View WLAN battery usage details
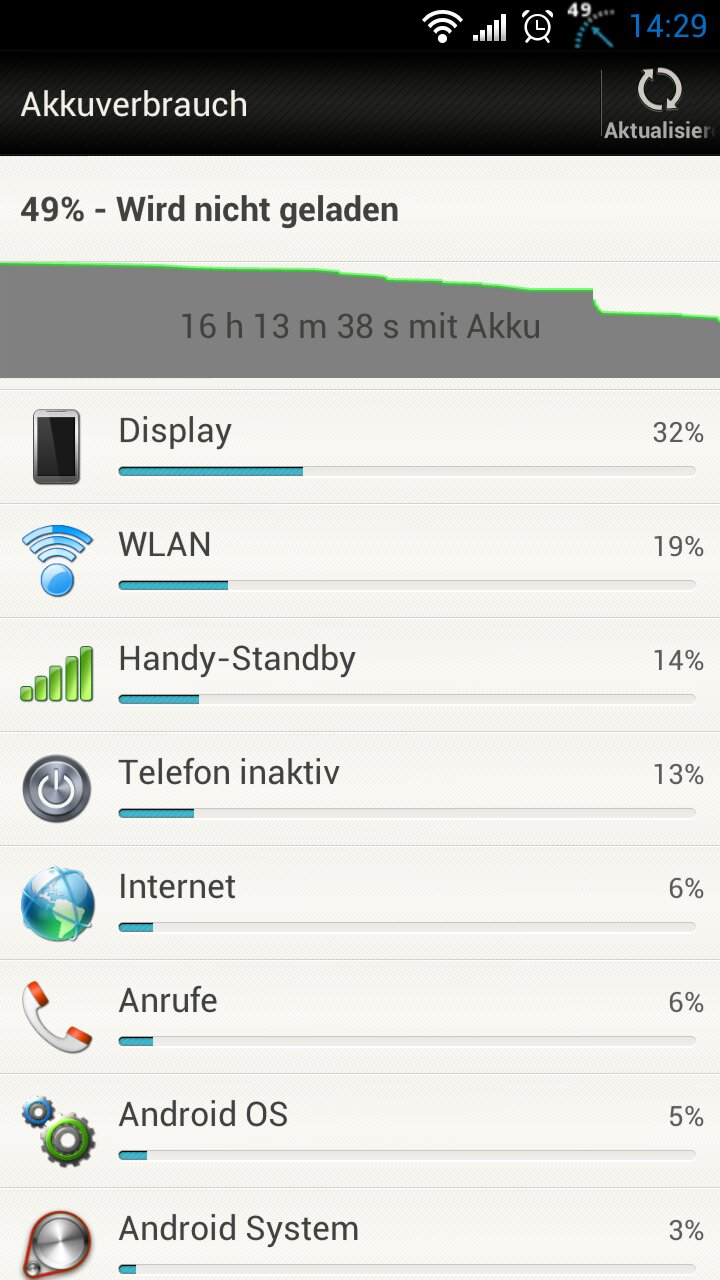Image resolution: width=720 pixels, height=1280 pixels. 360,561
